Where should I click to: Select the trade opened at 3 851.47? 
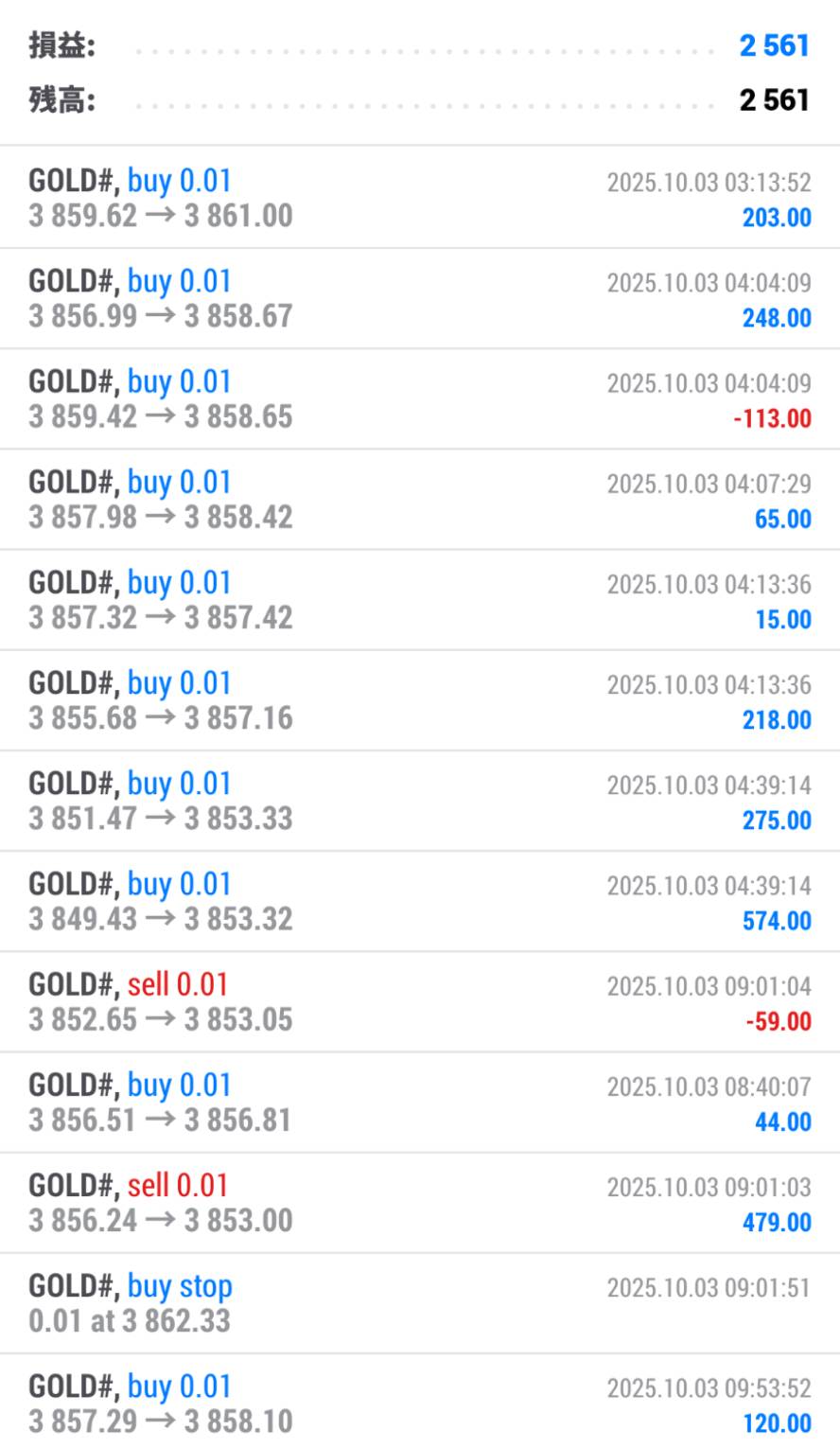pyautogui.click(x=420, y=800)
